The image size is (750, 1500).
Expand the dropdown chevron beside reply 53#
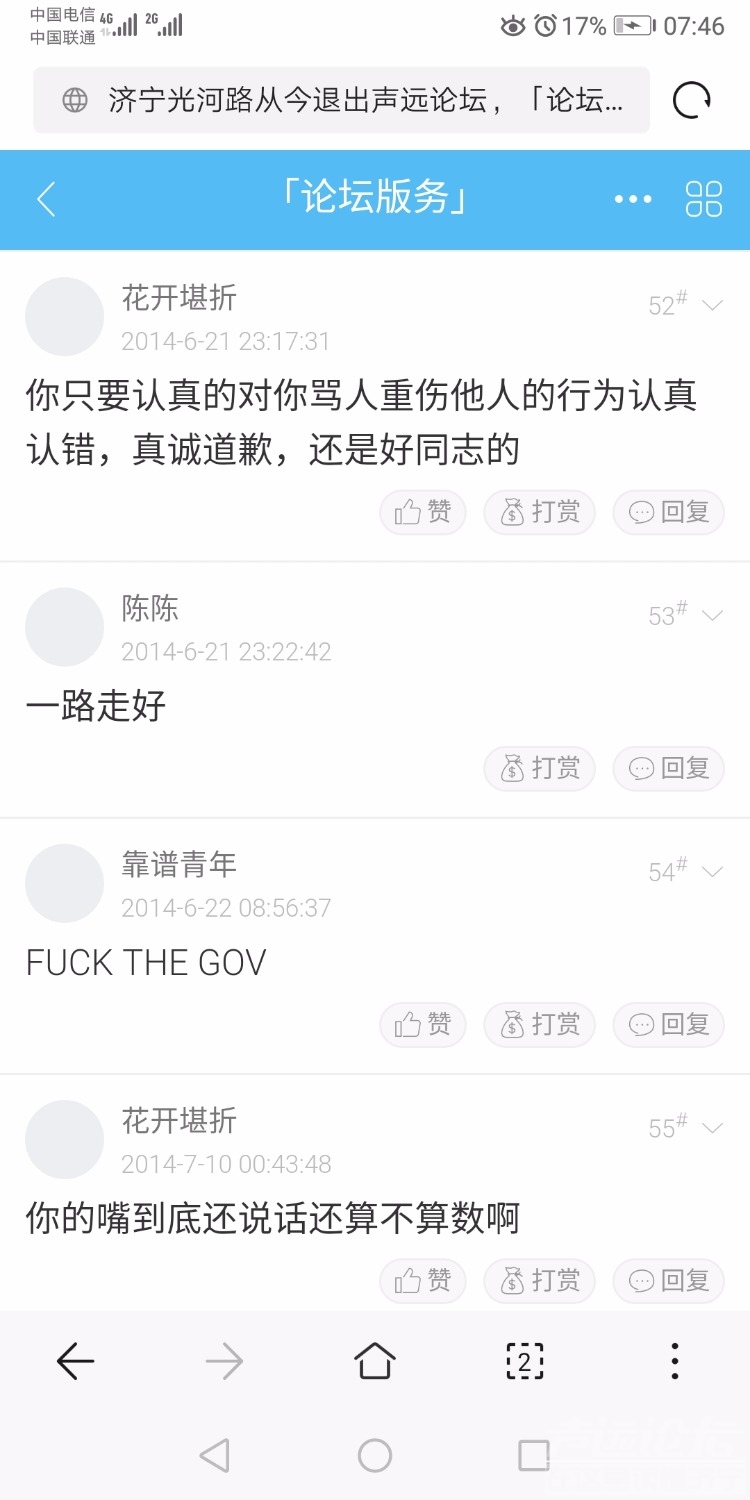[710, 615]
